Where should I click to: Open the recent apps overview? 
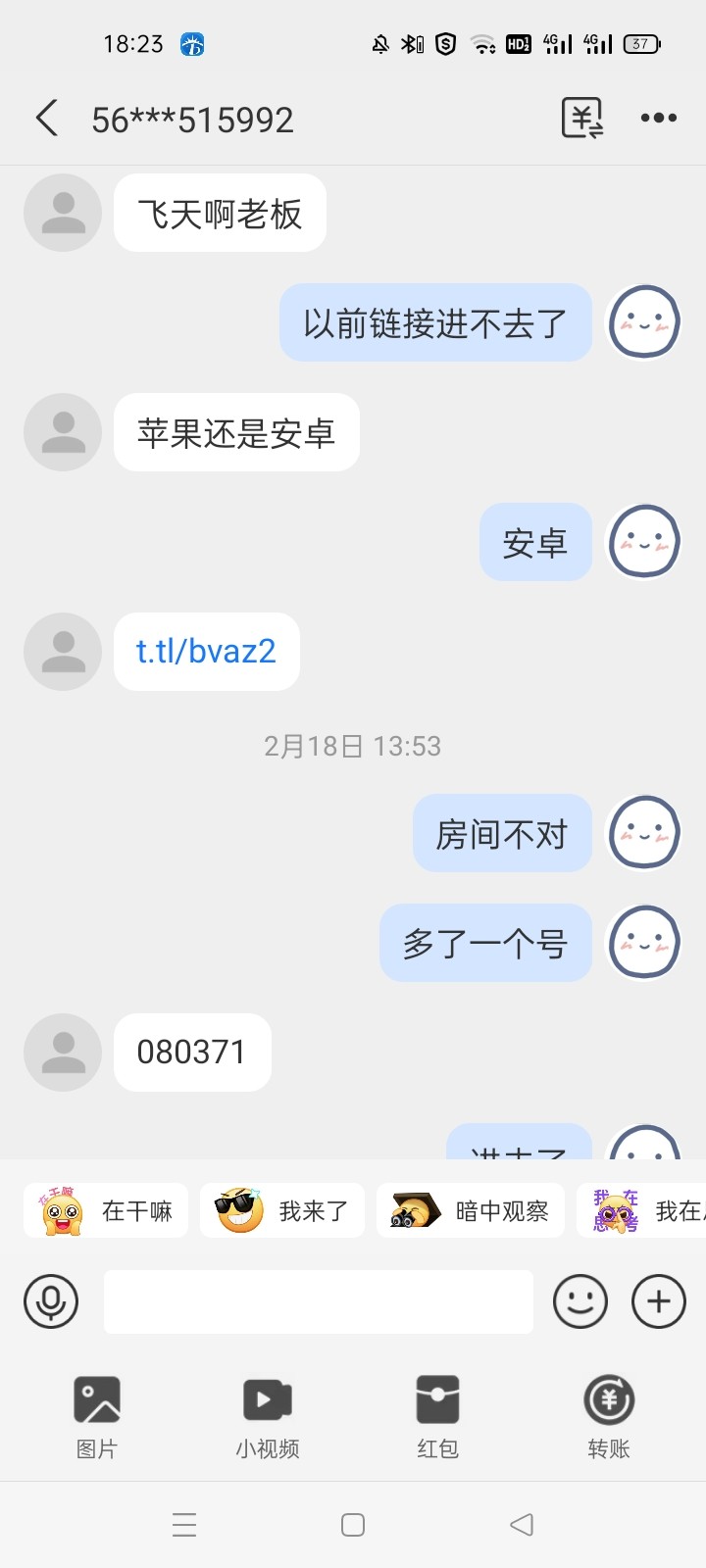pos(184,1525)
